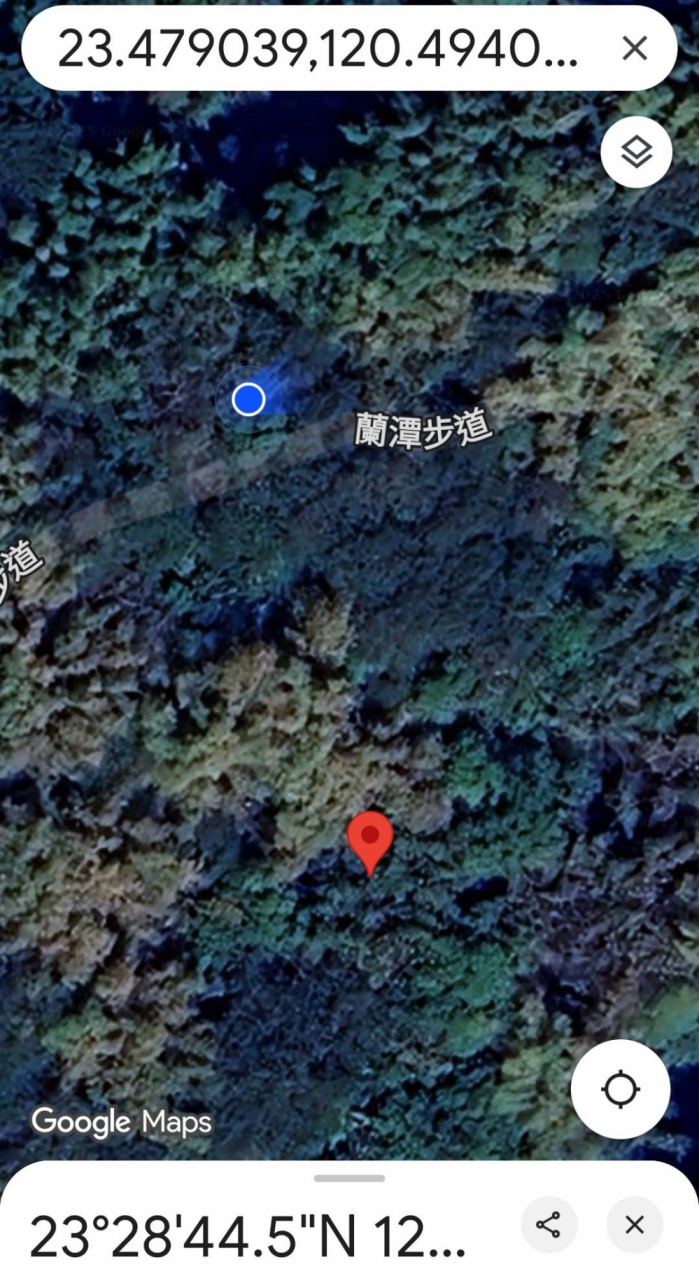Close the dropped pin info card
Screen dimensions: 699x1276
[634, 1224]
